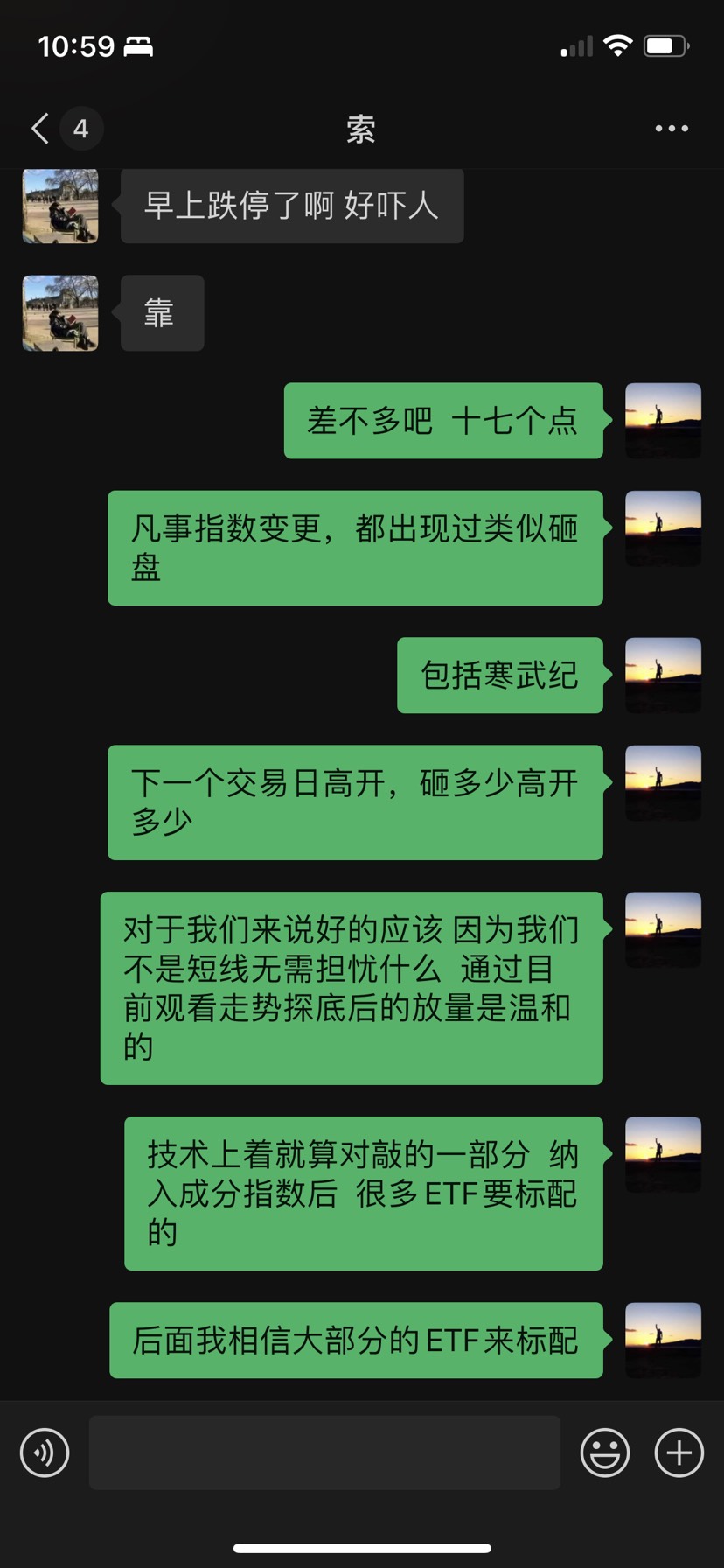Viewport: 724px width, 1568px height.
Task: Open my avatar beside 包括寒武纪 message
Action: pos(664,675)
